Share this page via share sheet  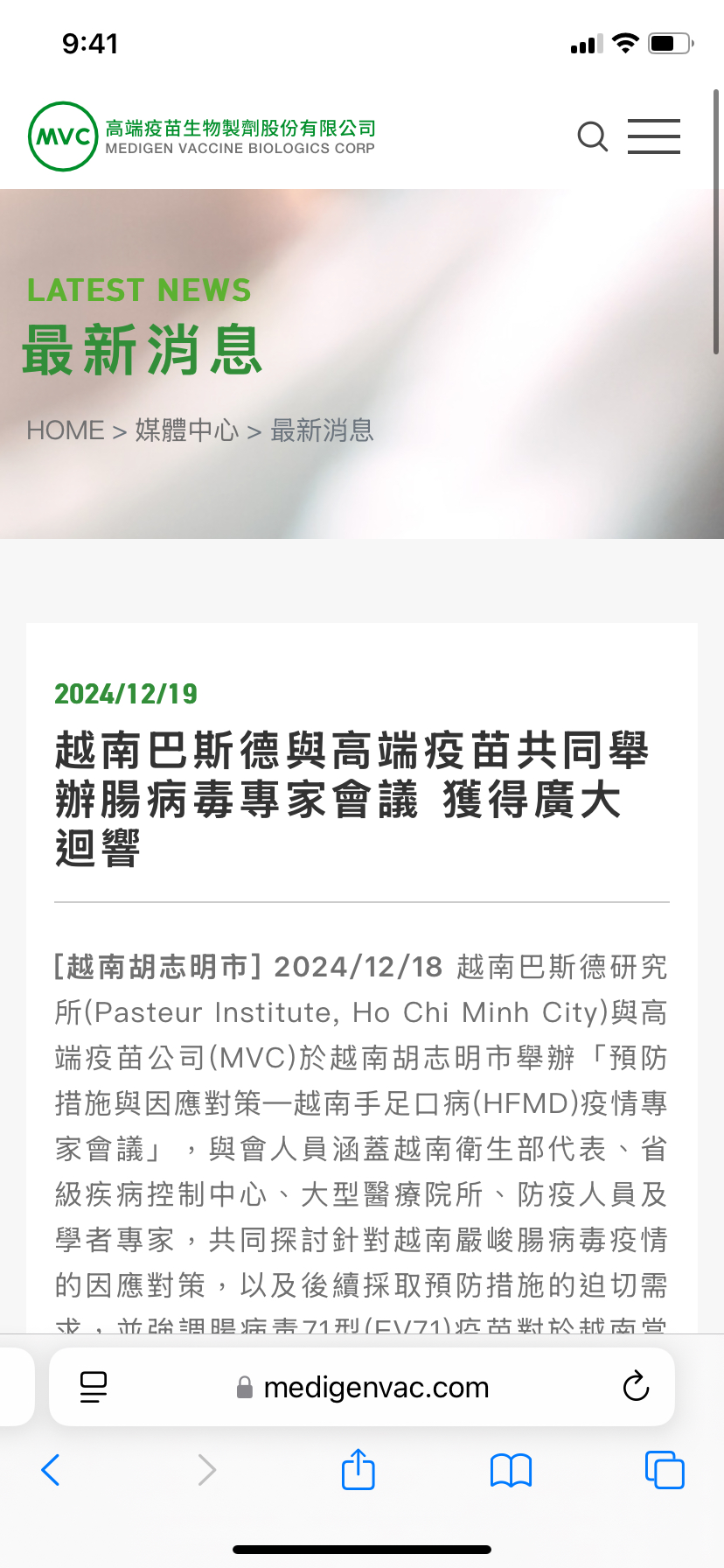(359, 1469)
